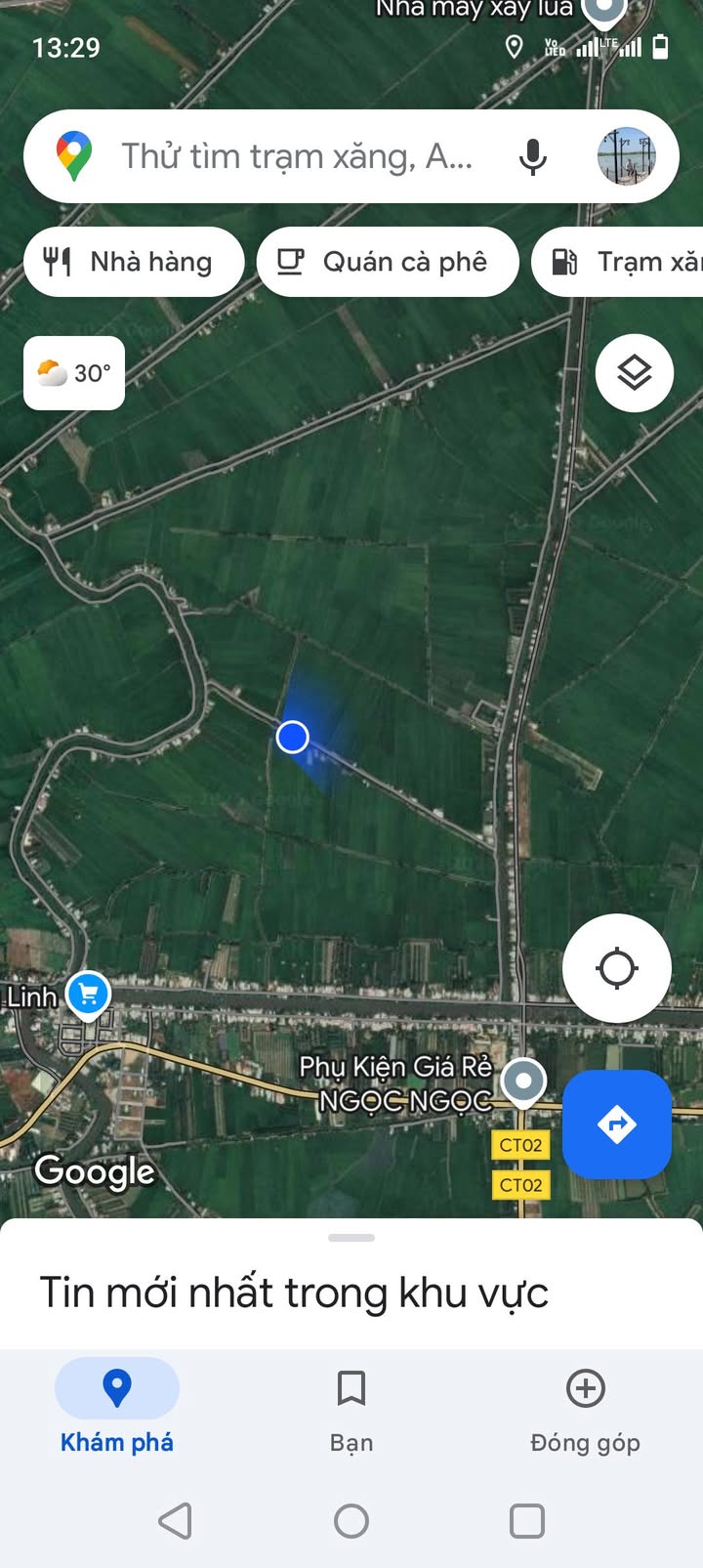Image resolution: width=703 pixels, height=1568 pixels.
Task: Select the "Quán cà phê" chip
Action: (x=387, y=262)
